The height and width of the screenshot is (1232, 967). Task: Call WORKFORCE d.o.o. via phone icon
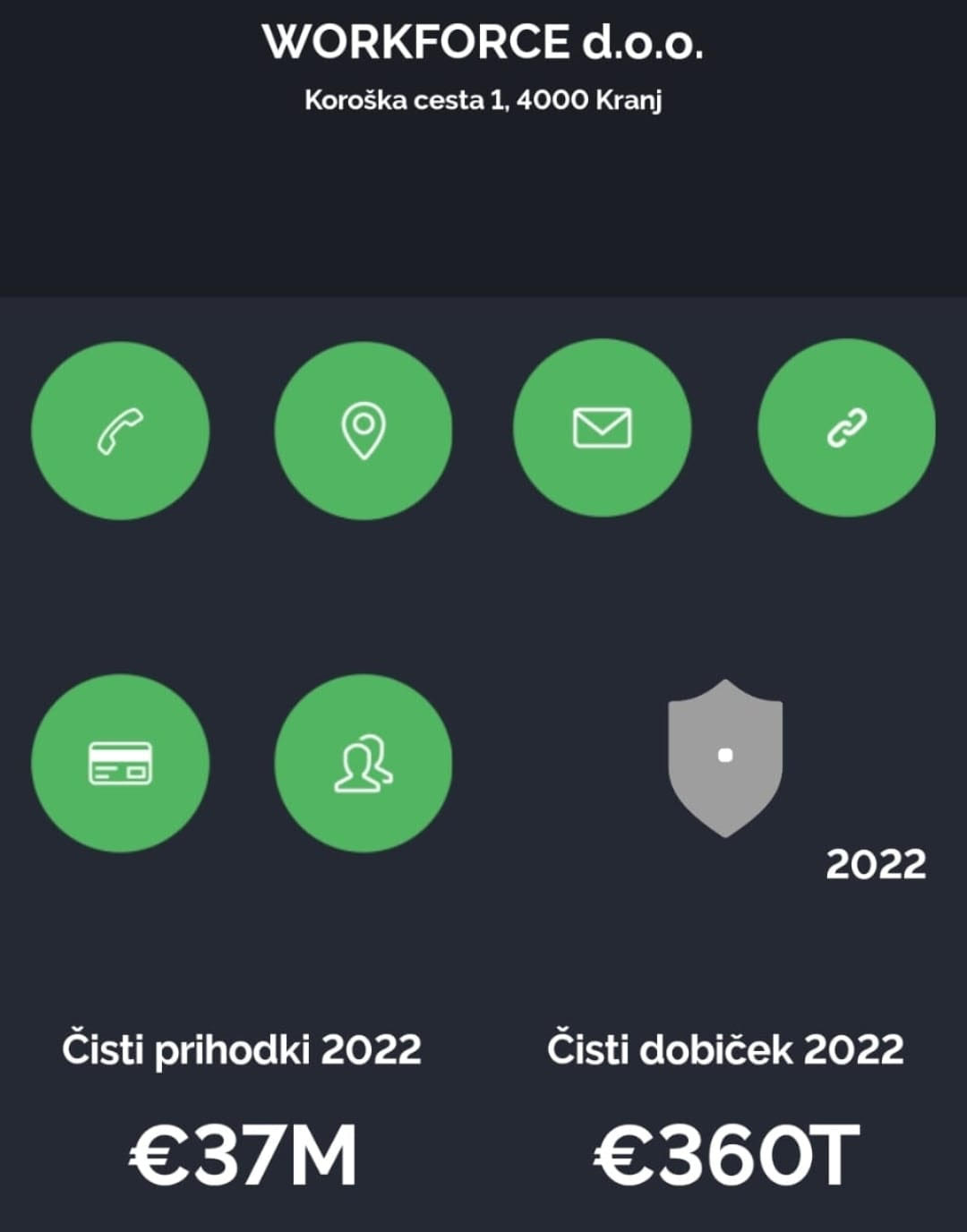[x=120, y=431]
